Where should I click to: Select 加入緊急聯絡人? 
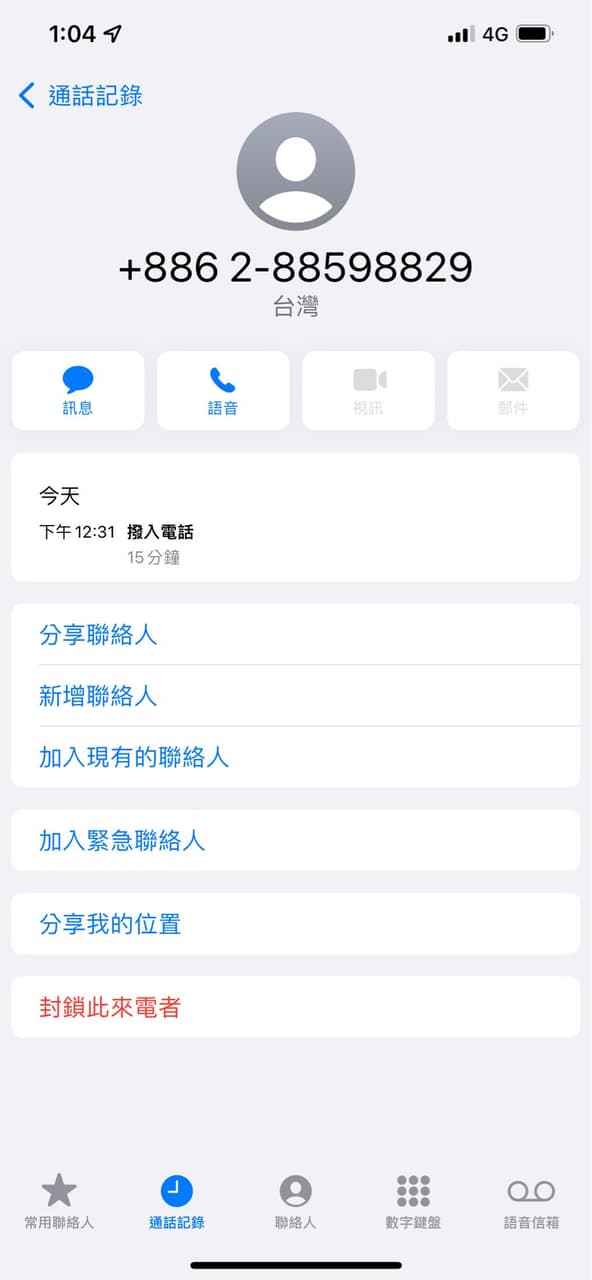[296, 840]
